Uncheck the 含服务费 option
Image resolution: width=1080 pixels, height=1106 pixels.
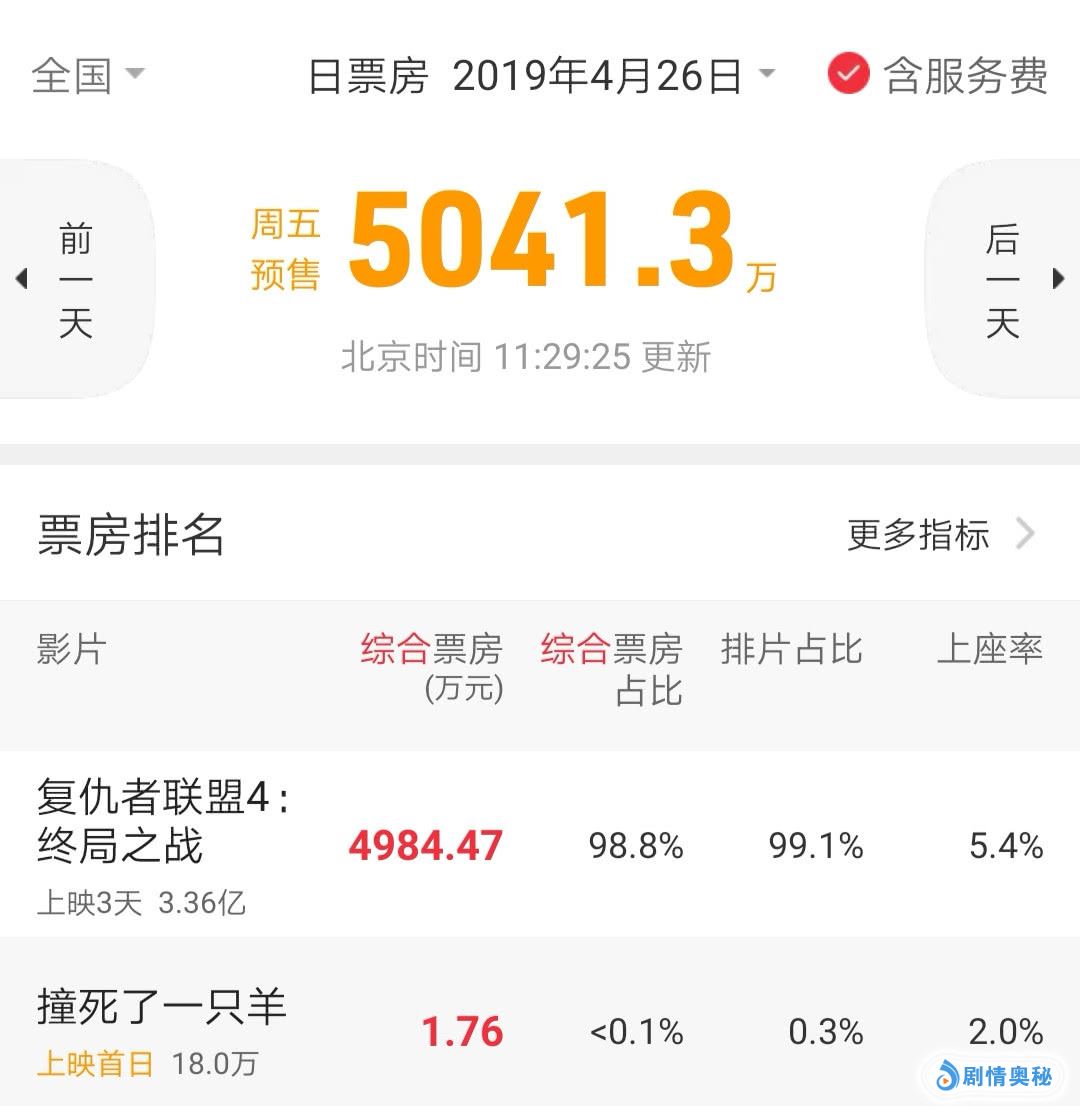[849, 75]
